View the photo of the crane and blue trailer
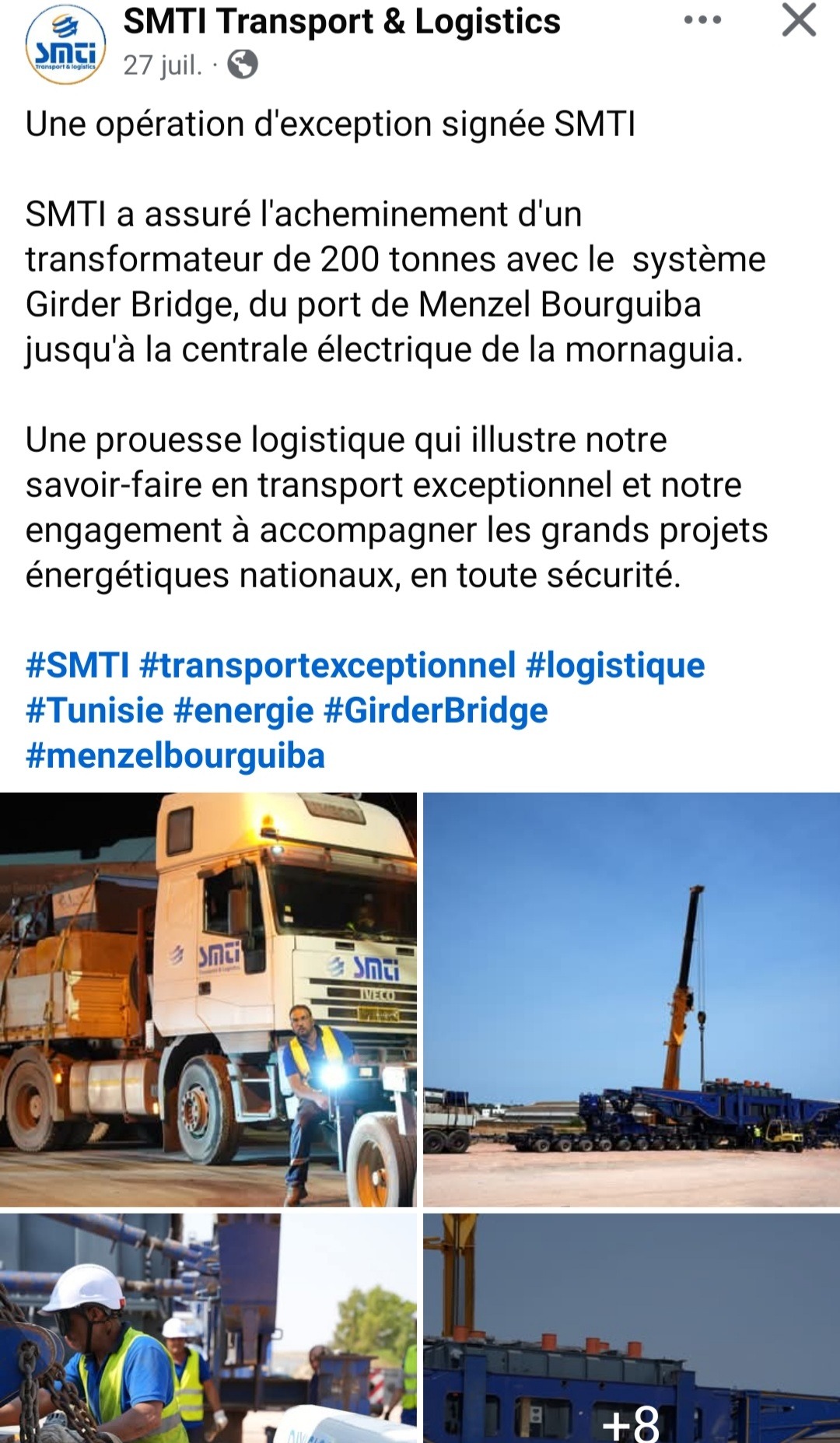Viewport: 840px width, 1443px height. click(632, 1000)
